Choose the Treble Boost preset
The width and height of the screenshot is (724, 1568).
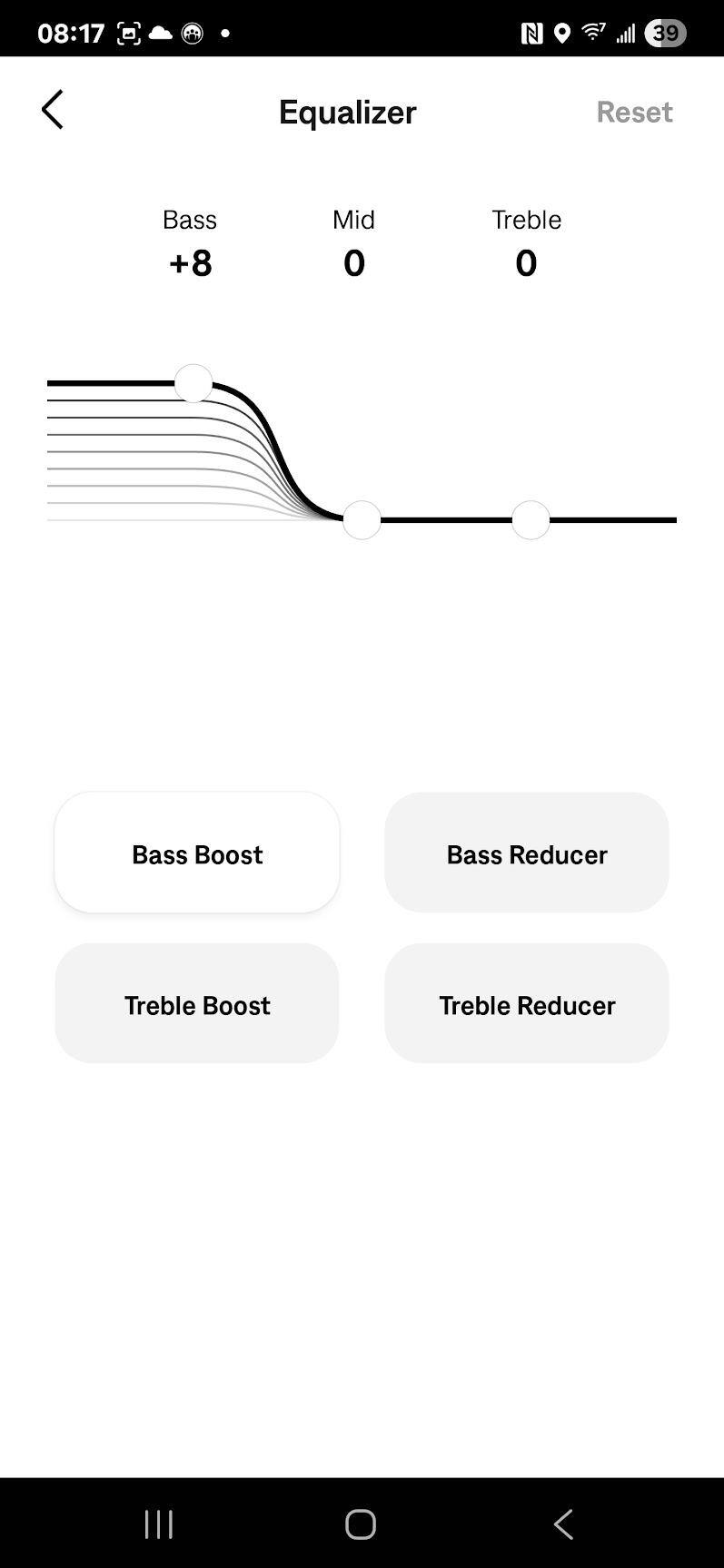tap(197, 1003)
